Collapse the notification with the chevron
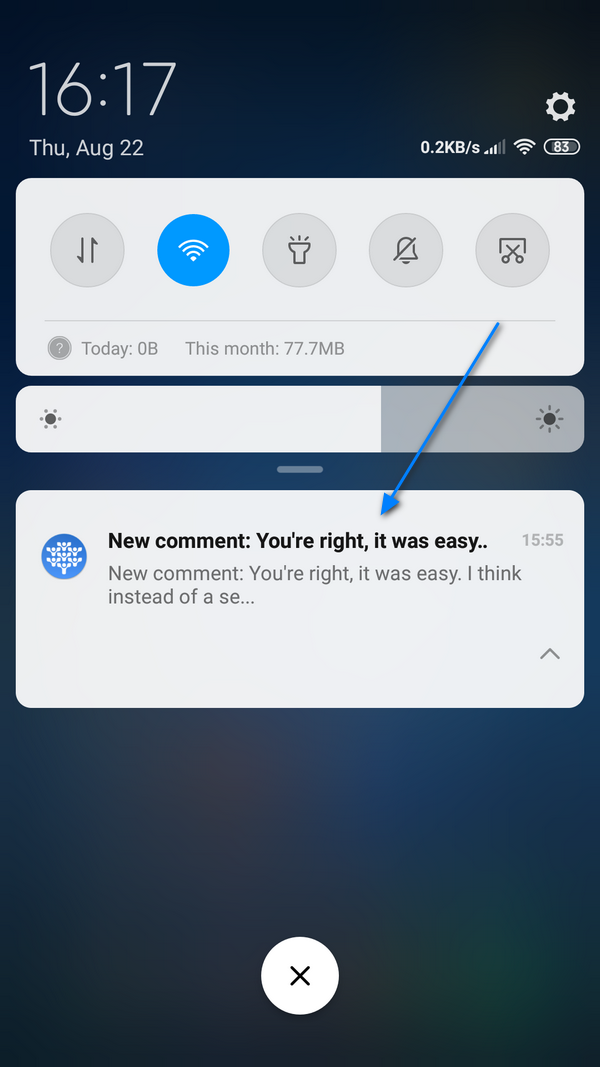 [550, 654]
